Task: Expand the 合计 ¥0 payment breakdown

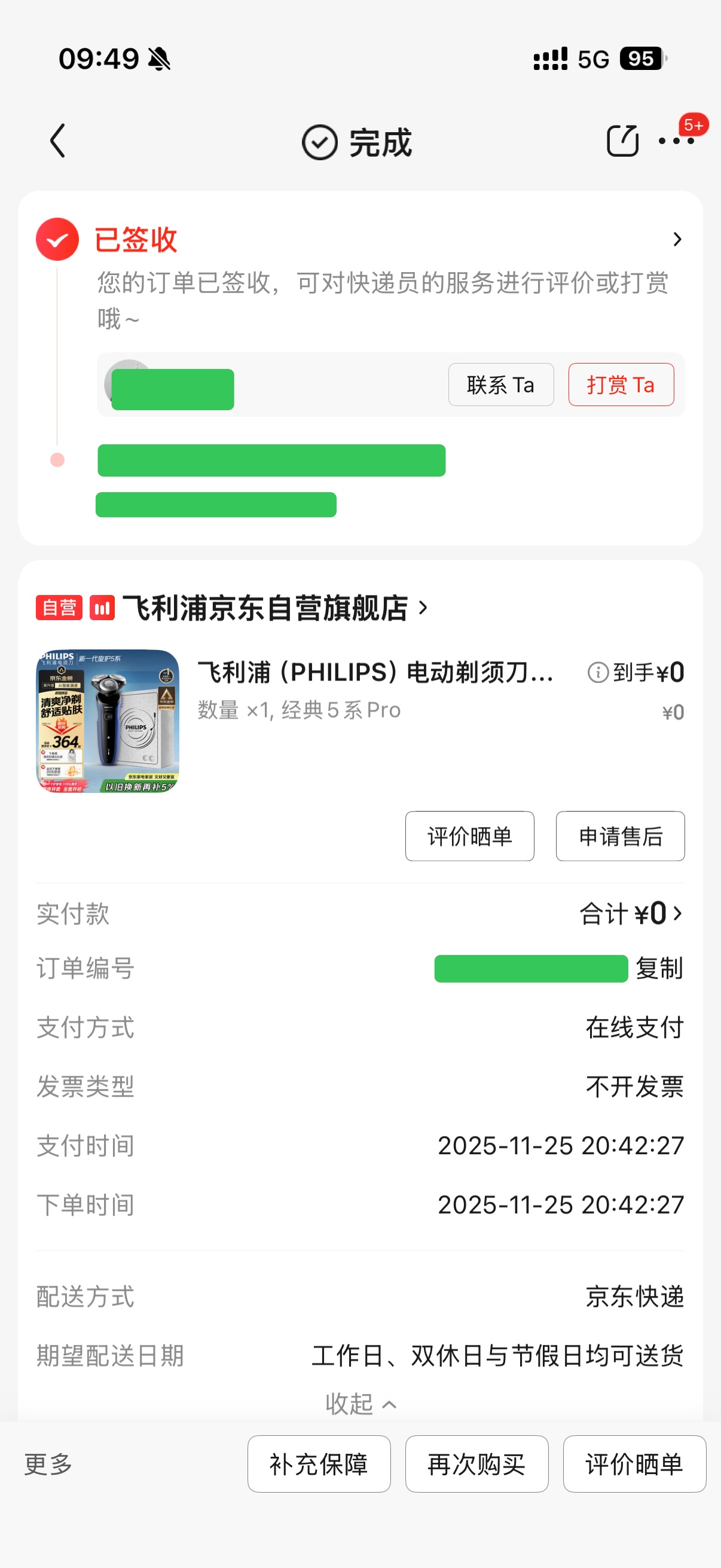Action: click(631, 914)
